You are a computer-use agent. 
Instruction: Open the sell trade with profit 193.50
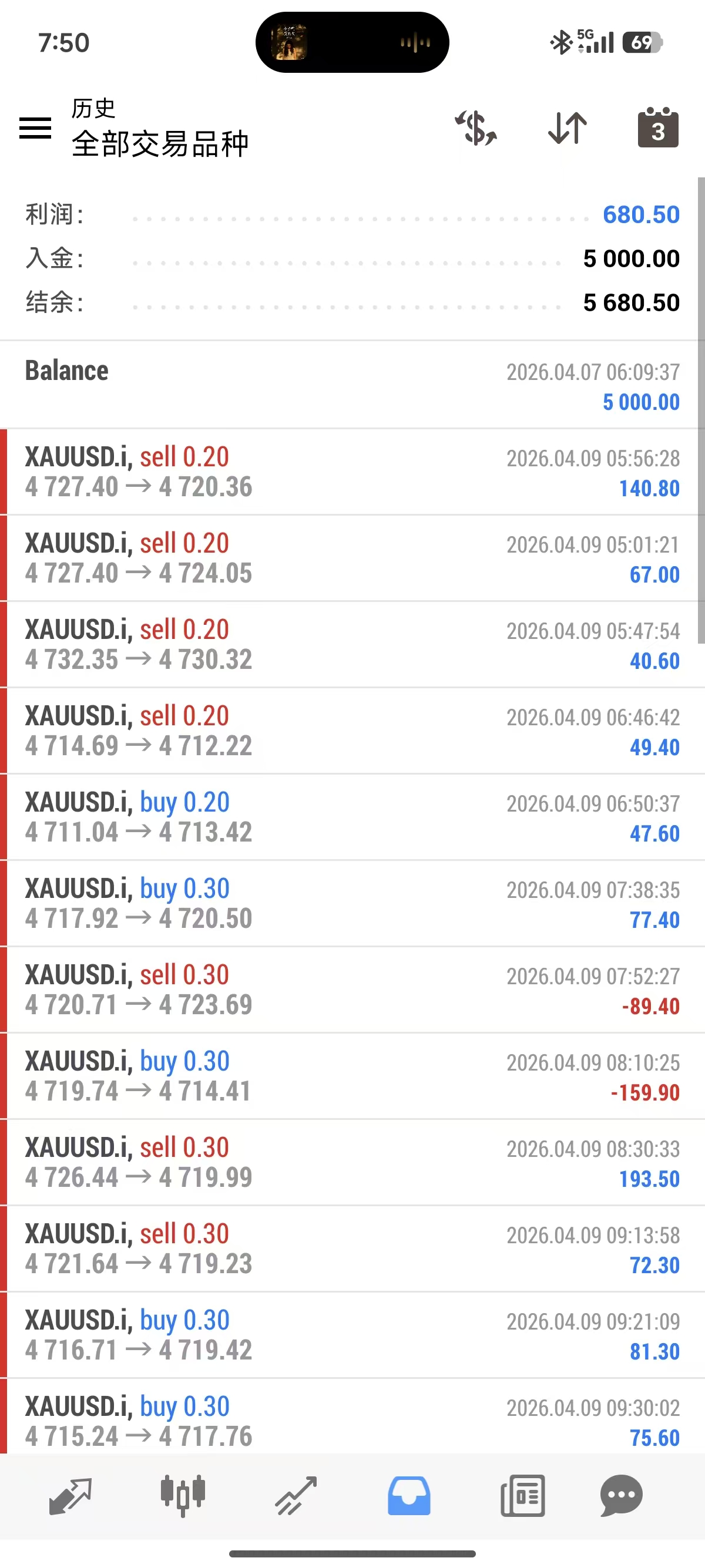point(352,1163)
